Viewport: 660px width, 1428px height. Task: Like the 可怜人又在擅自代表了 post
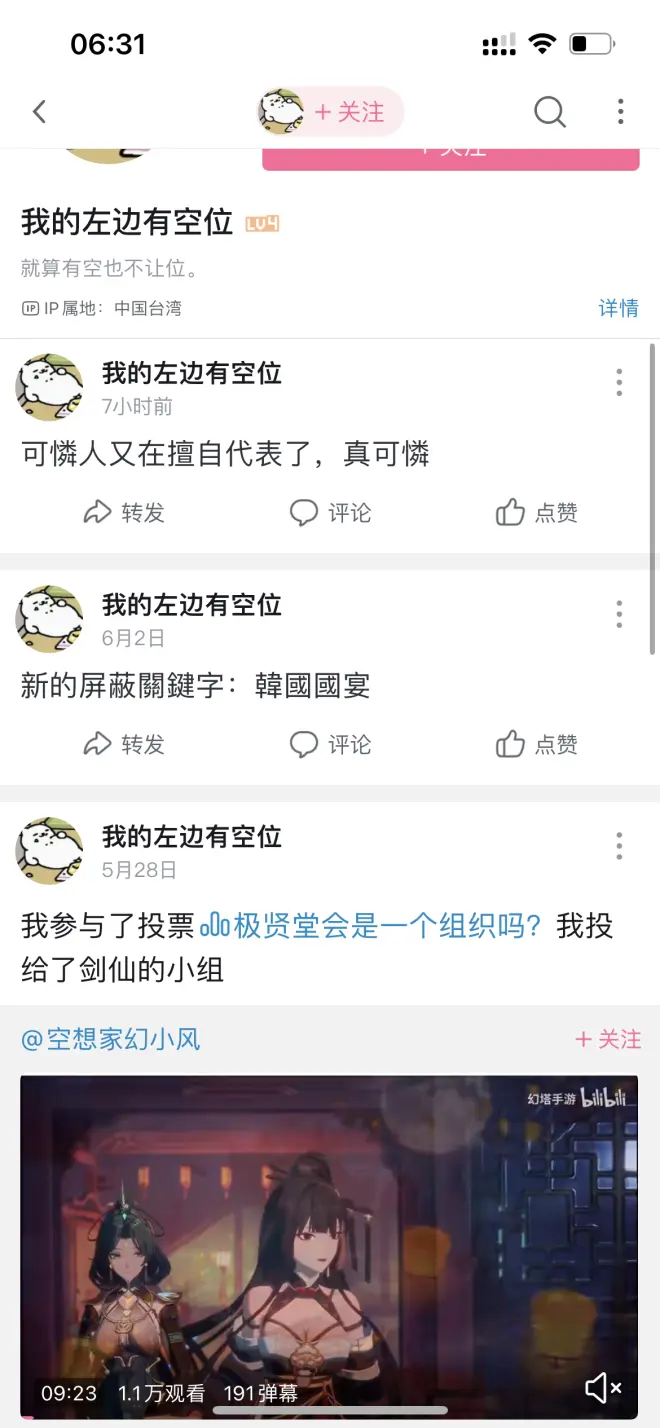click(x=537, y=513)
